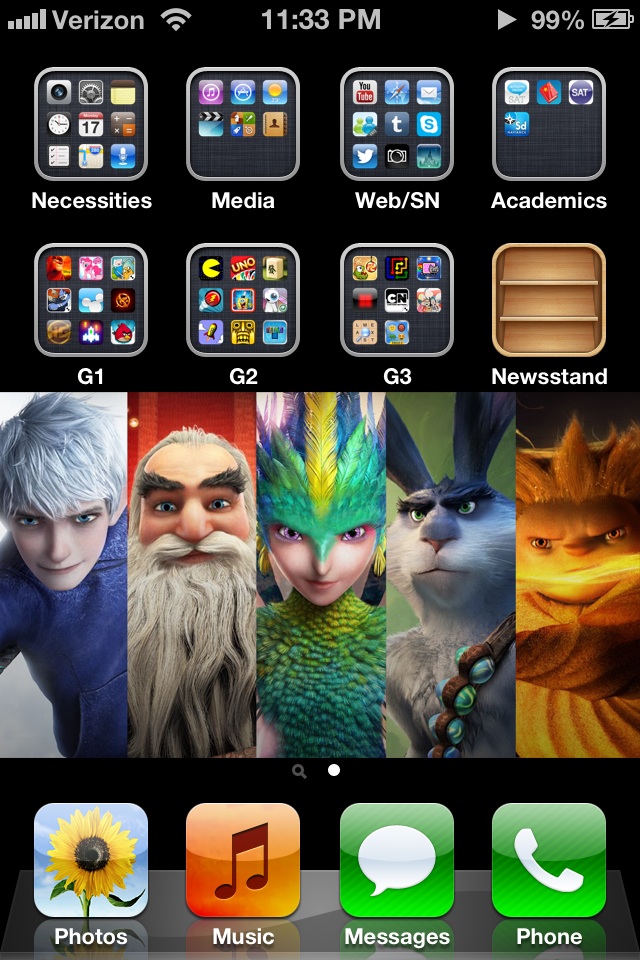Open the Necessities folder
Viewport: 640px width, 960px height.
(x=91, y=124)
